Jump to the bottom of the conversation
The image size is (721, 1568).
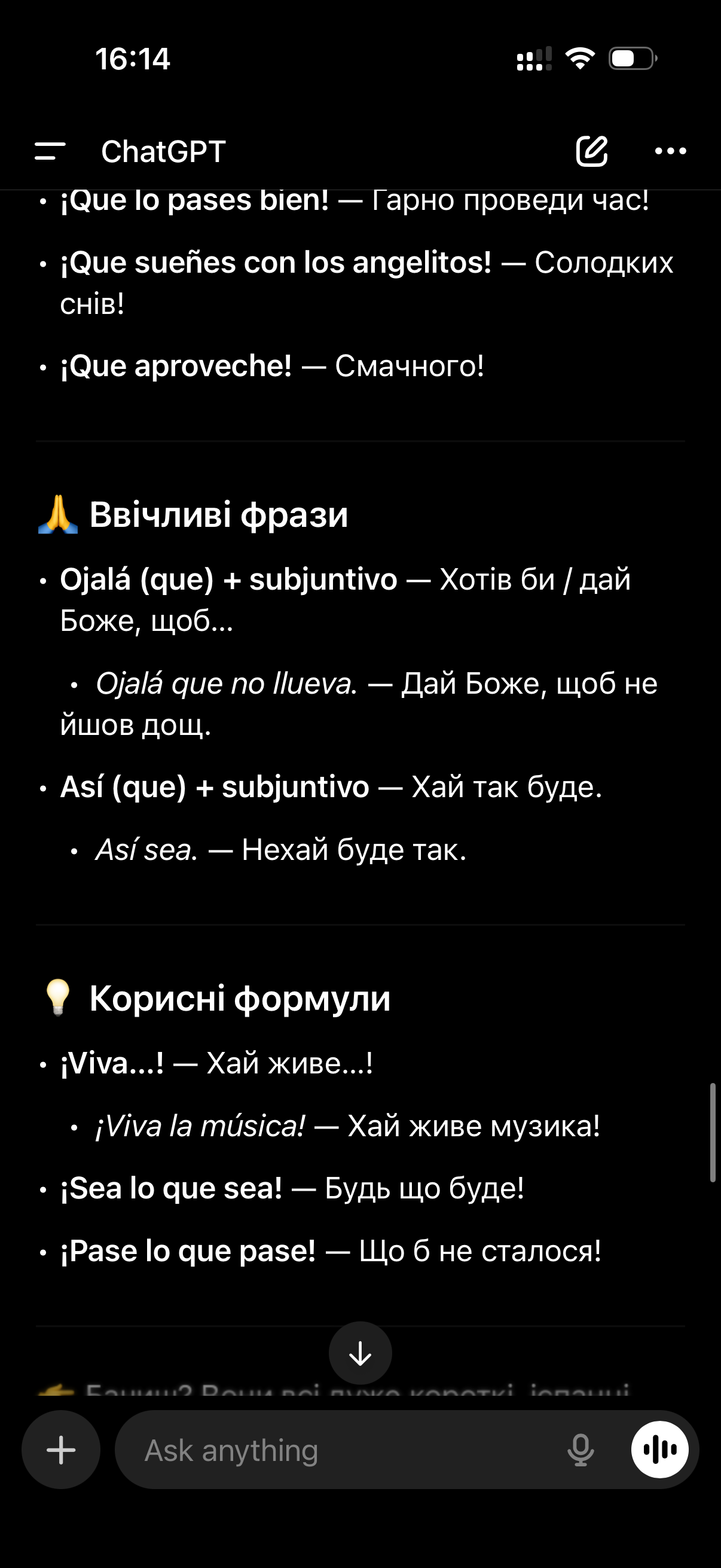(360, 1353)
